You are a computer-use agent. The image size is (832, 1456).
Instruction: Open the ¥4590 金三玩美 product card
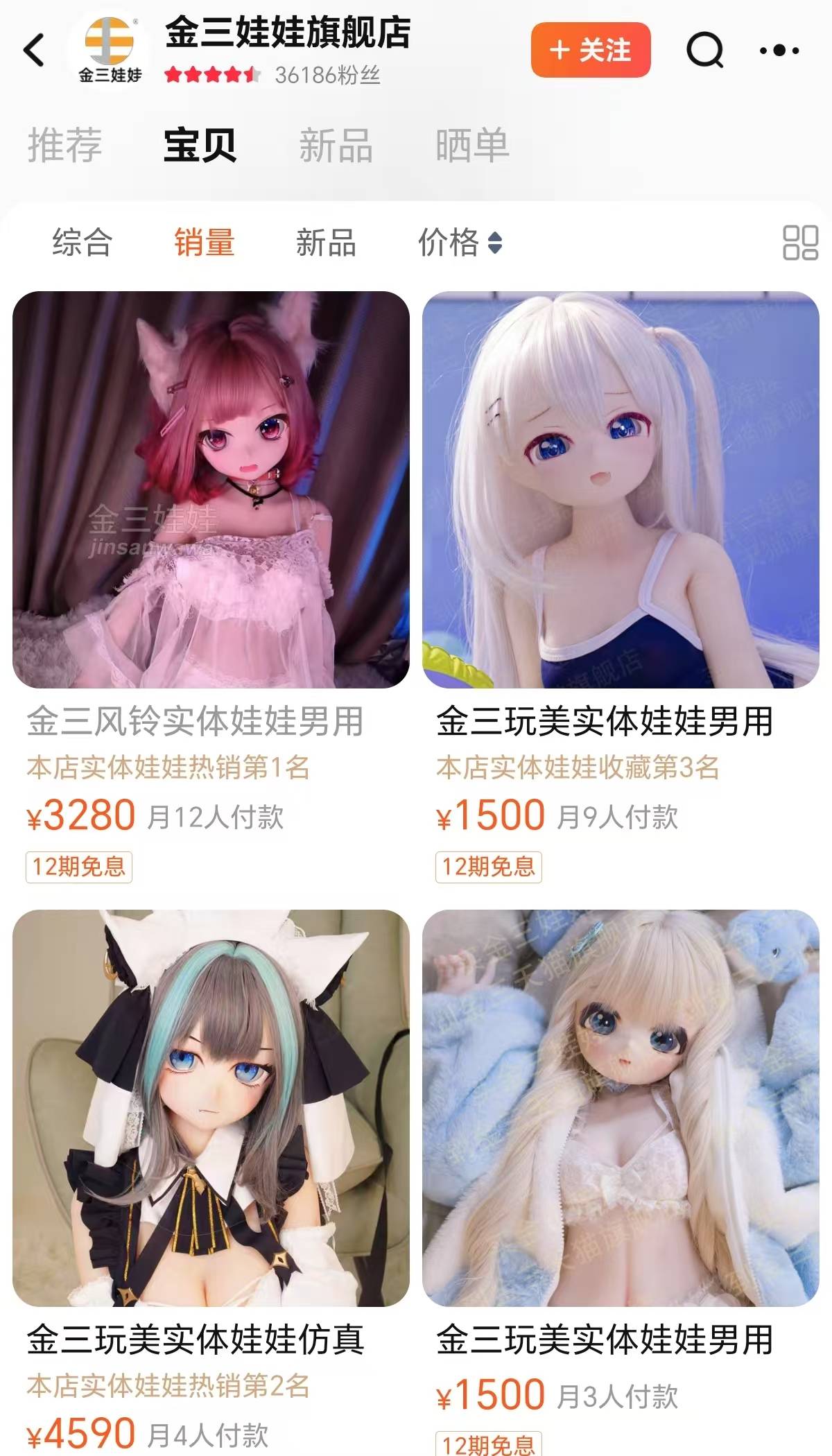pyautogui.click(x=211, y=1108)
